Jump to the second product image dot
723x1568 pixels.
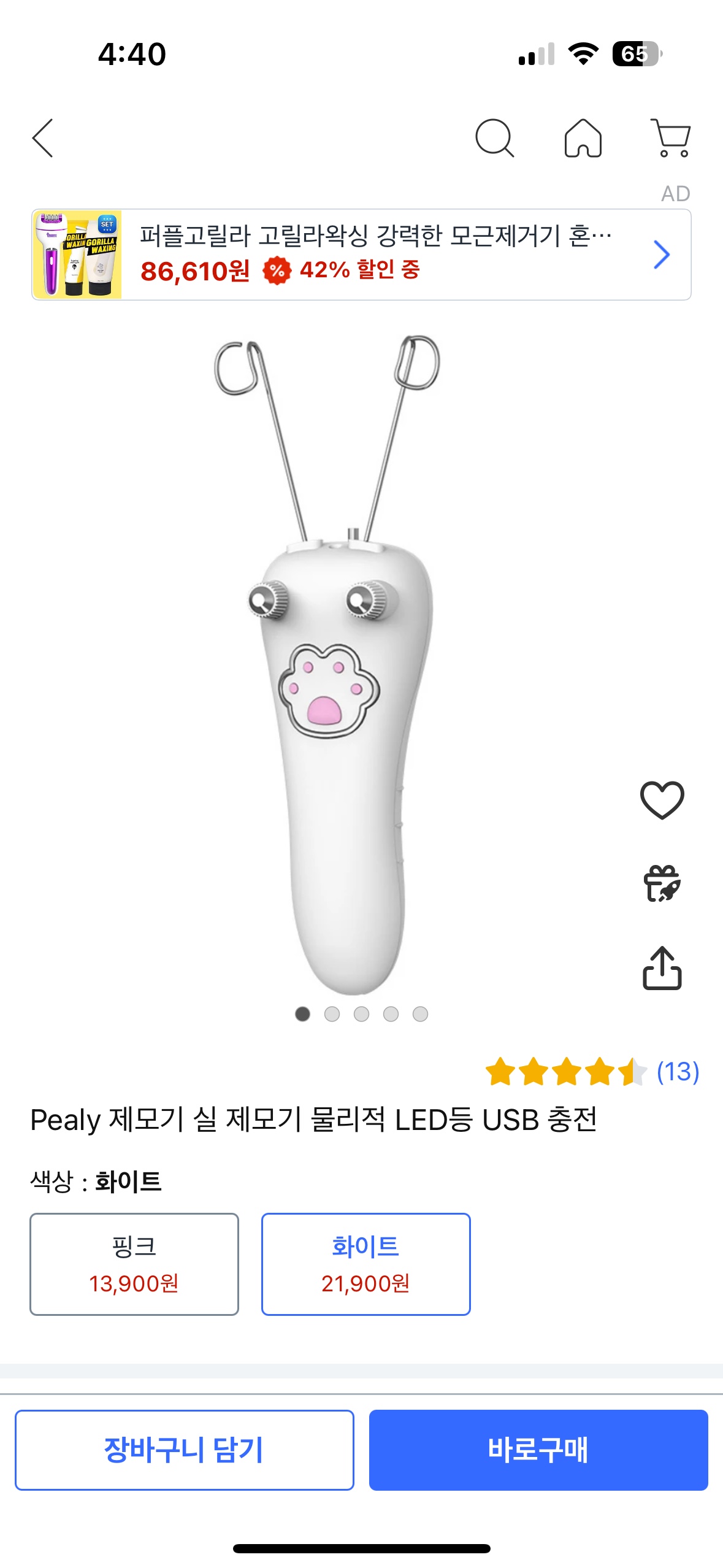pyautogui.click(x=332, y=1014)
